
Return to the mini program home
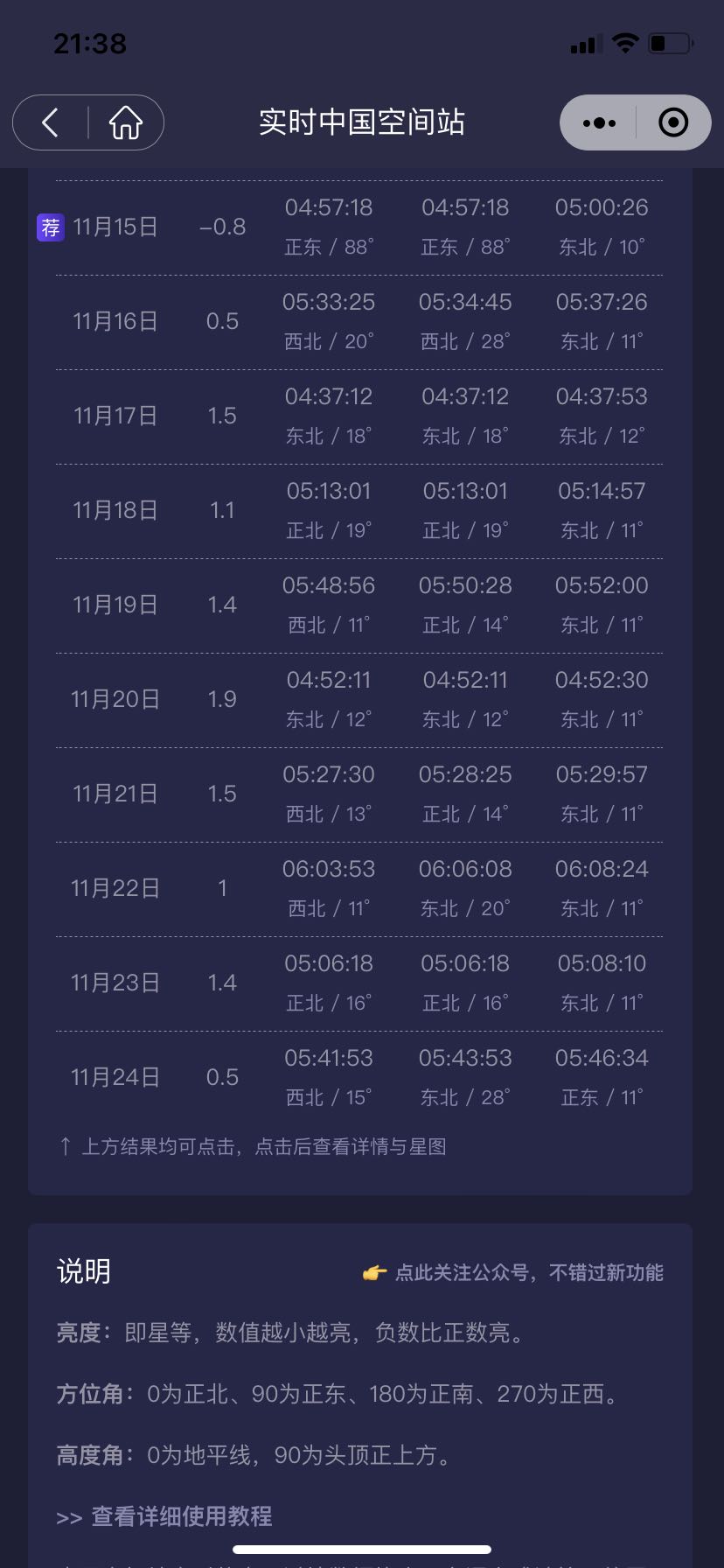coord(126,122)
